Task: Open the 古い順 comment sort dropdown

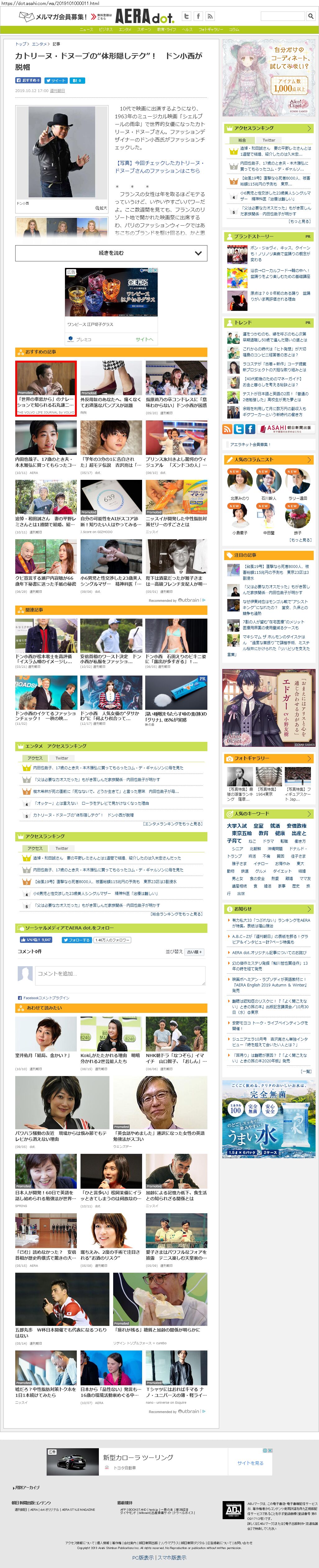Action: pos(194,951)
